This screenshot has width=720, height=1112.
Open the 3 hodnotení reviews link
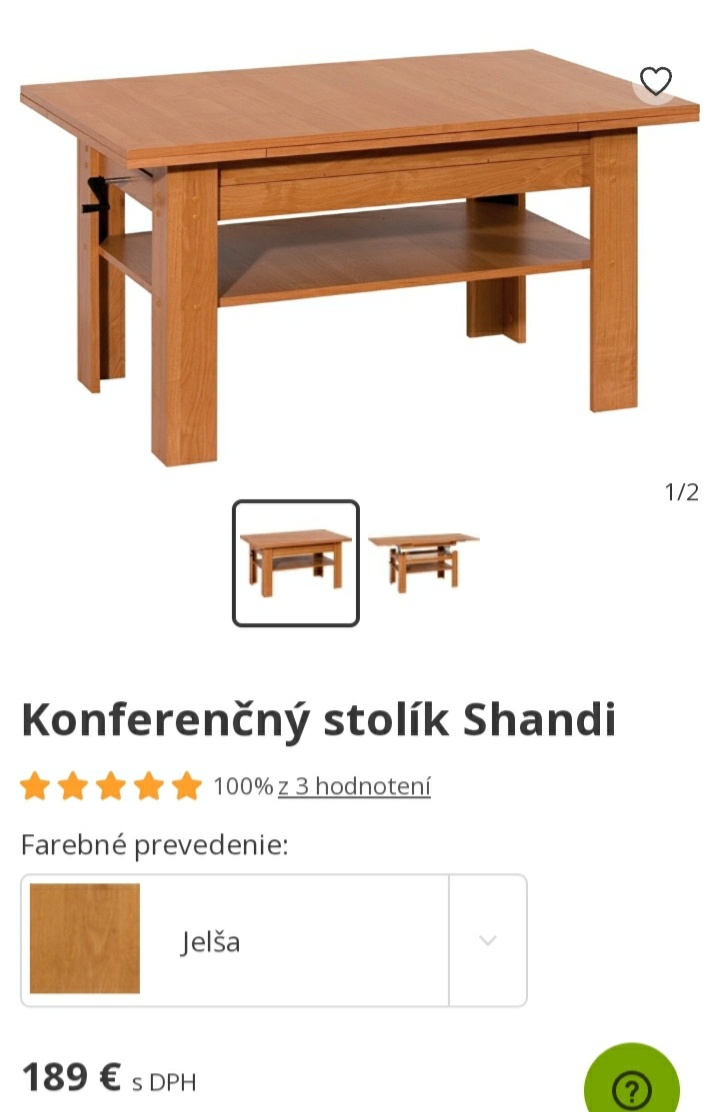pos(354,787)
